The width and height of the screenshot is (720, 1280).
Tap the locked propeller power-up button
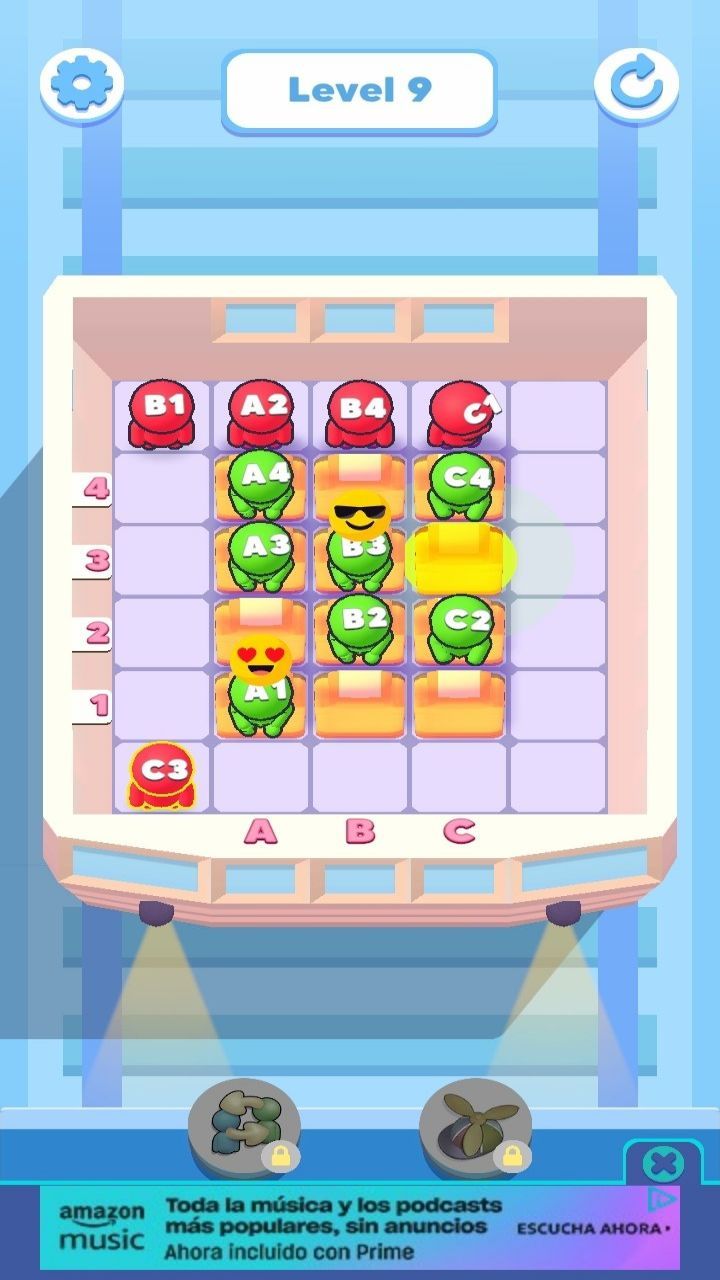click(x=476, y=1128)
